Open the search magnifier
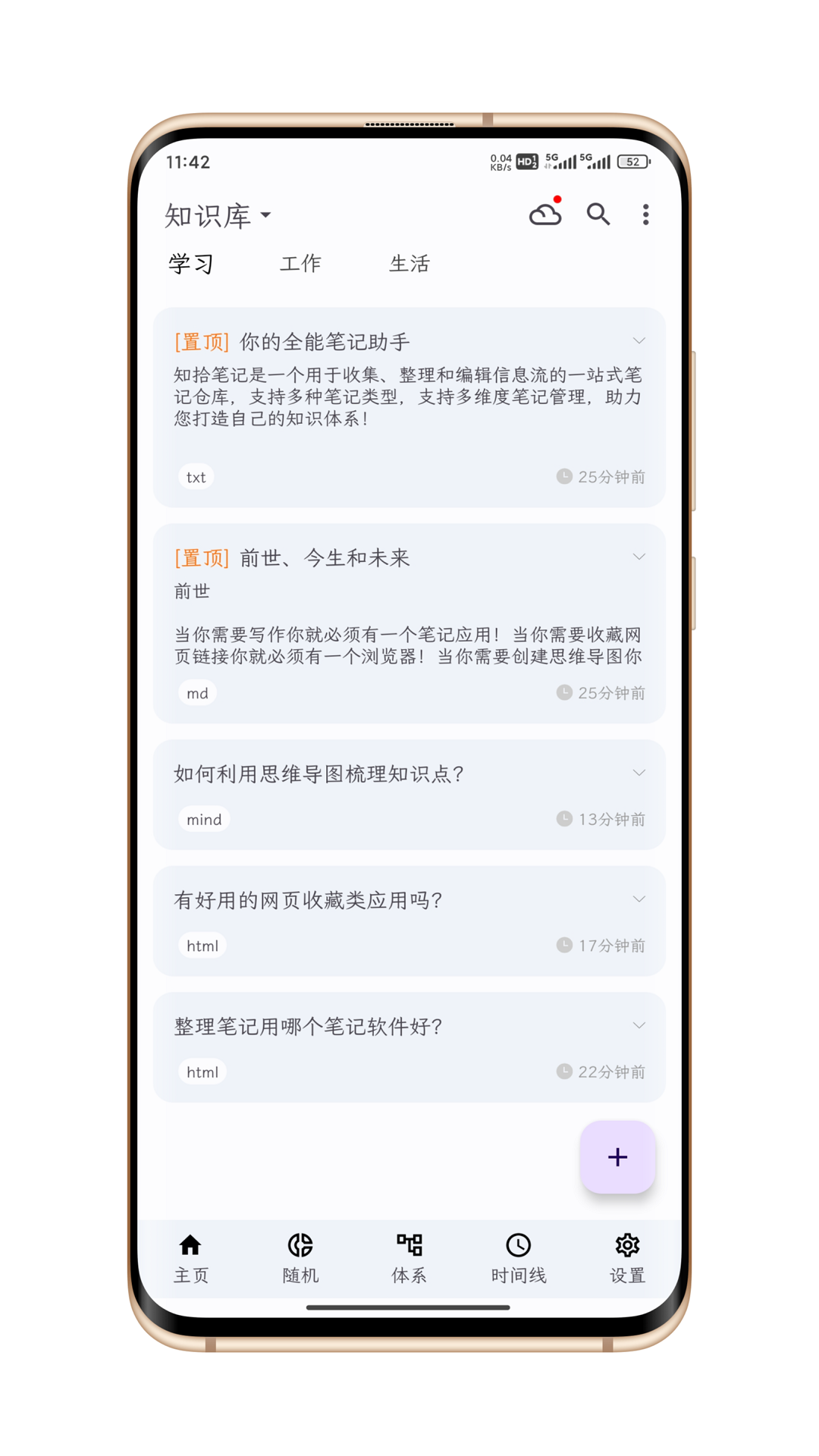819x1456 pixels. (598, 215)
